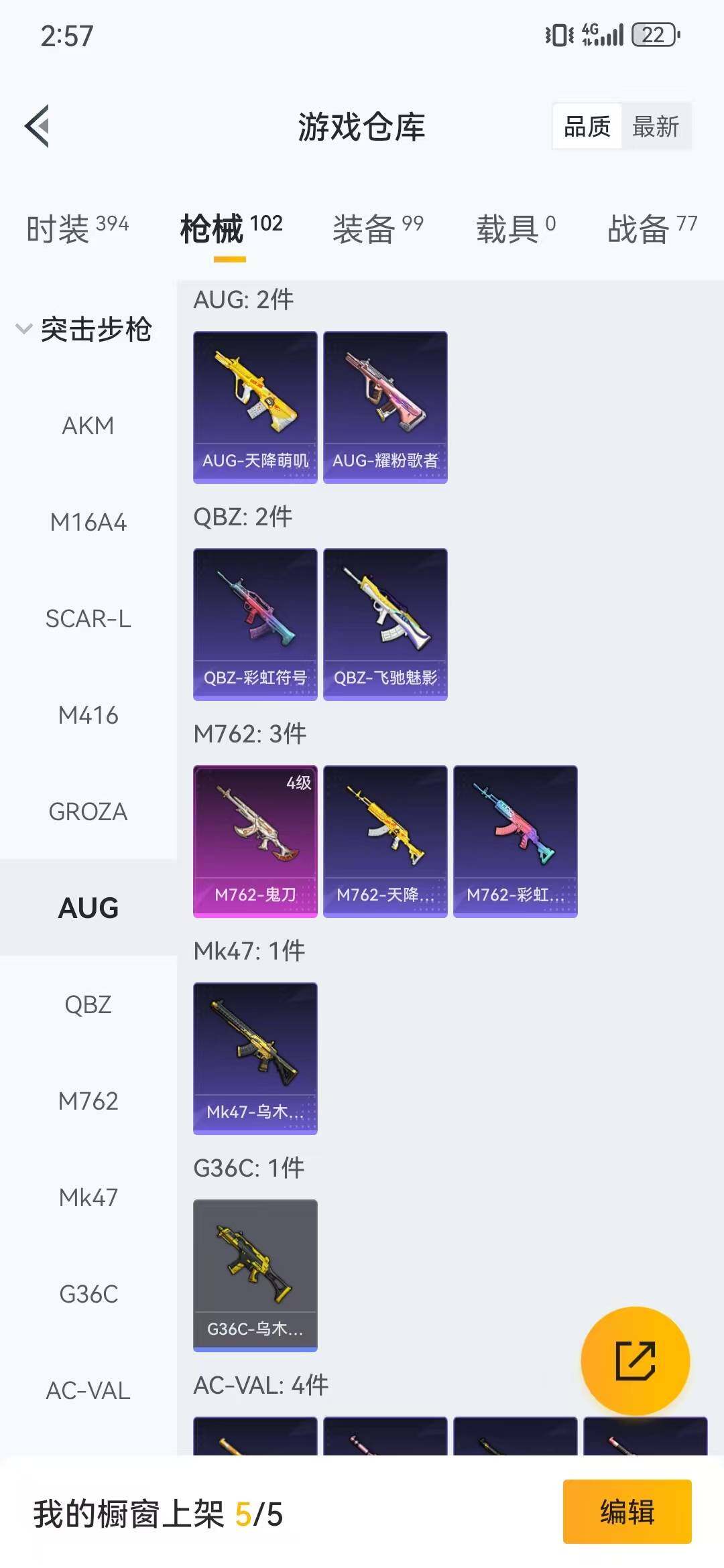View the AUG-耀粉歌者 skin
Screen dimensions: 724x1568
point(385,407)
